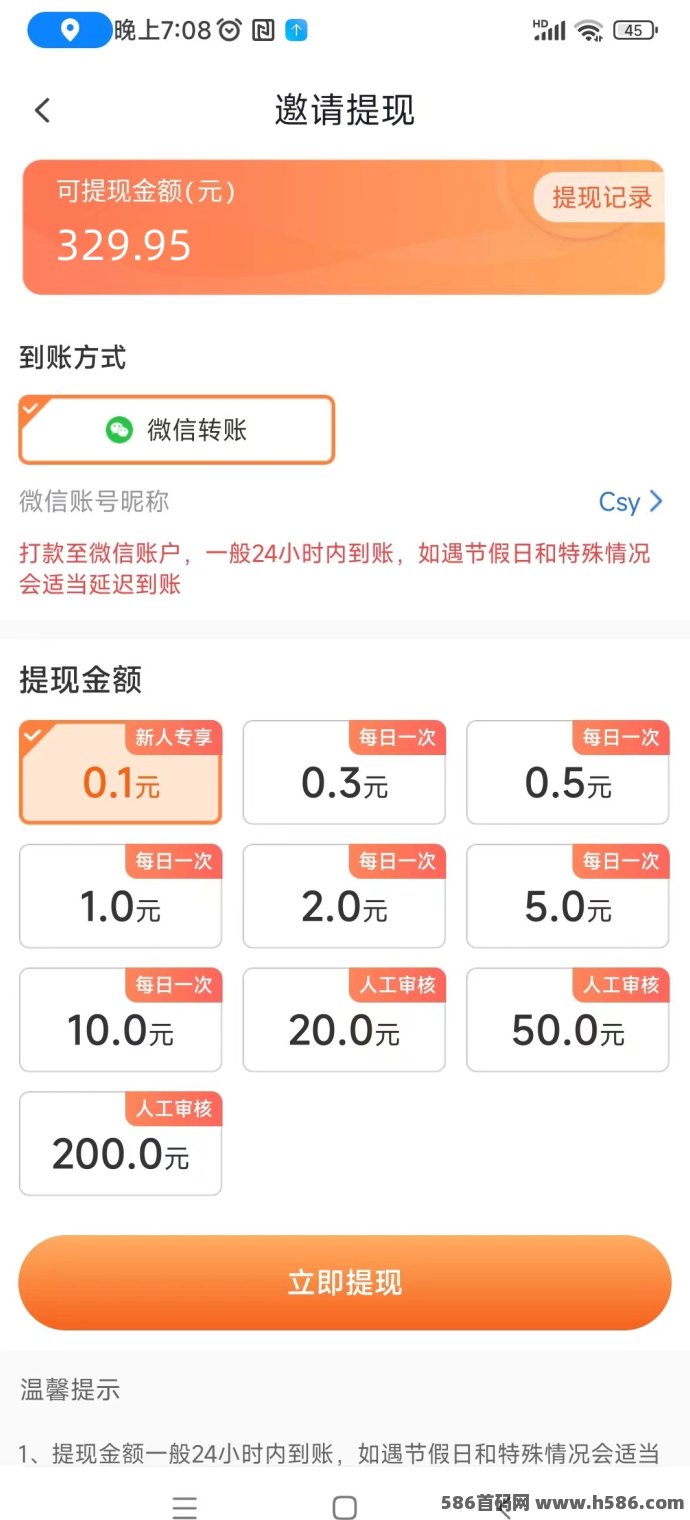The width and height of the screenshot is (690, 1520).
Task: Tap 立即提现 to withdraw now
Action: click(345, 1283)
